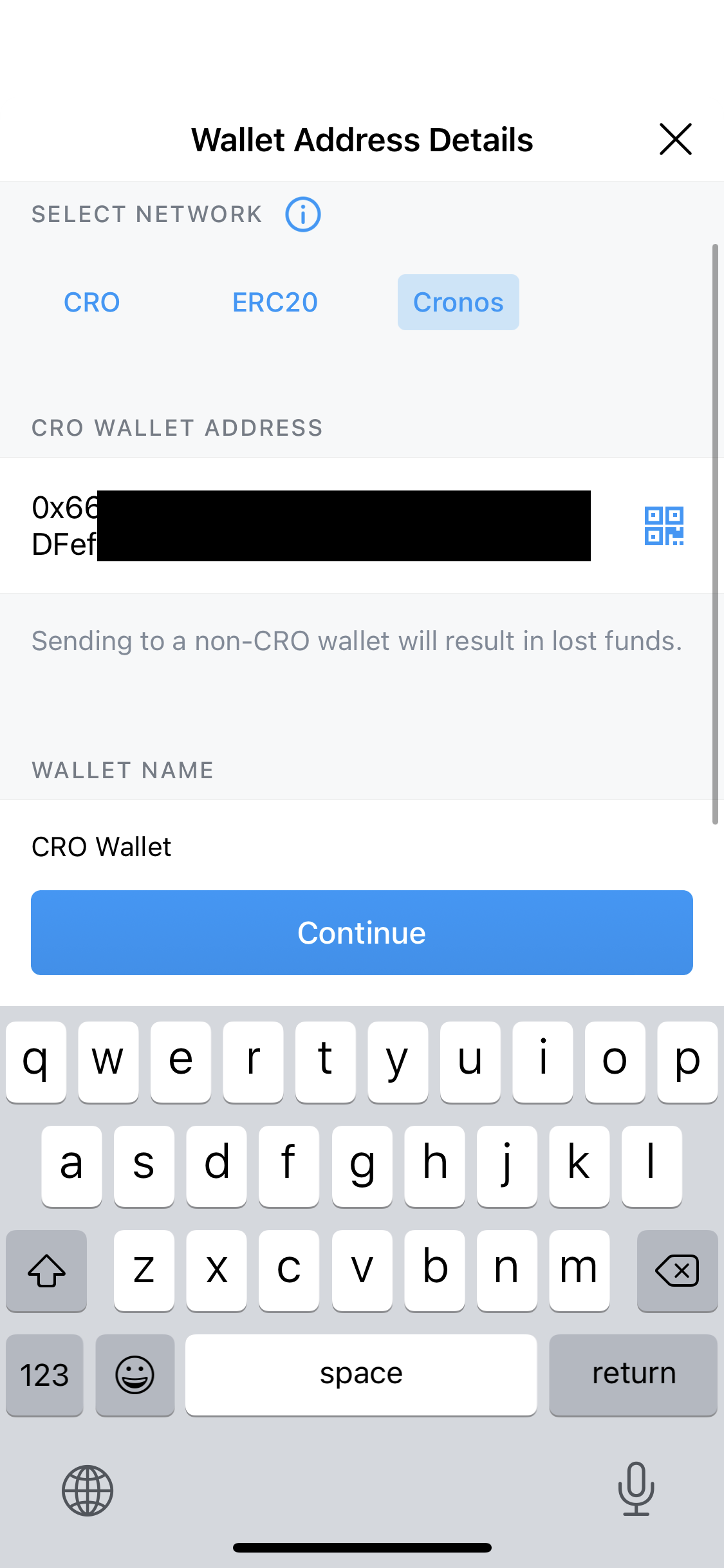Select the CRO network
The image size is (724, 1568).
click(92, 303)
